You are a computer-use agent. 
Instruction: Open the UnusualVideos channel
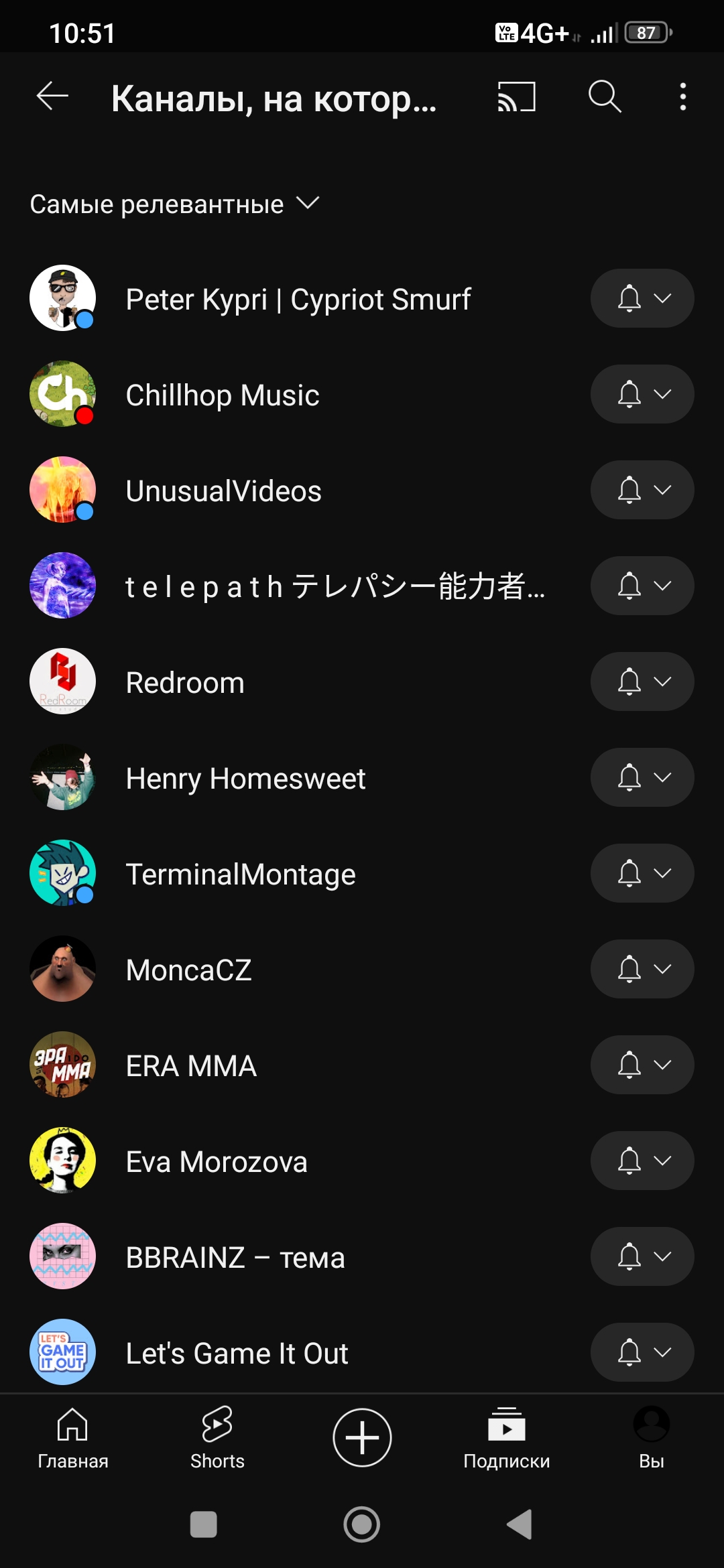point(223,491)
